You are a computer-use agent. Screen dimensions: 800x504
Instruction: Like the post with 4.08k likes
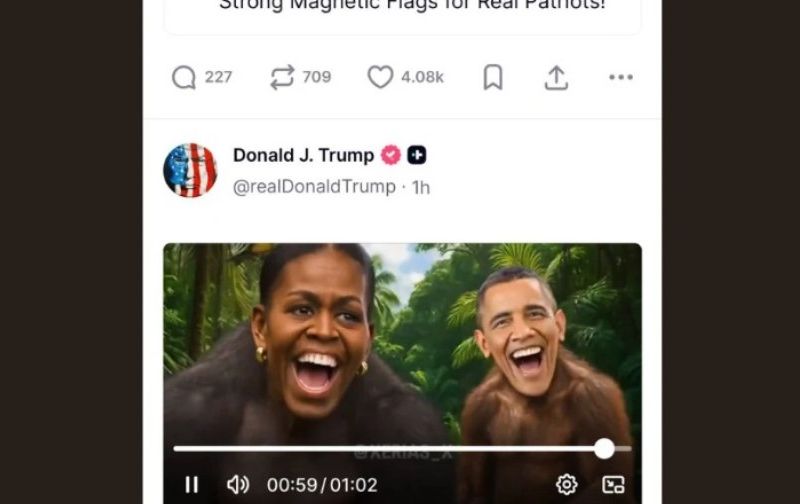click(x=380, y=78)
